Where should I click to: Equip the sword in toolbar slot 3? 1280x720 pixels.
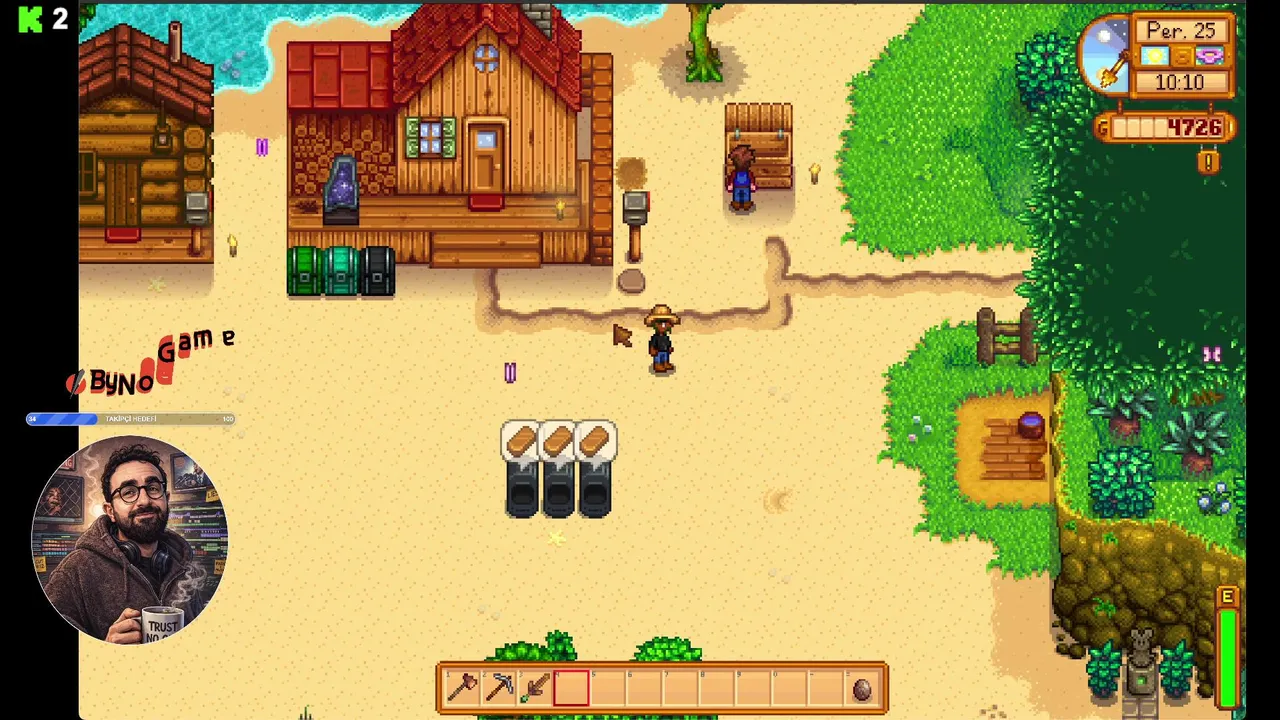535,688
